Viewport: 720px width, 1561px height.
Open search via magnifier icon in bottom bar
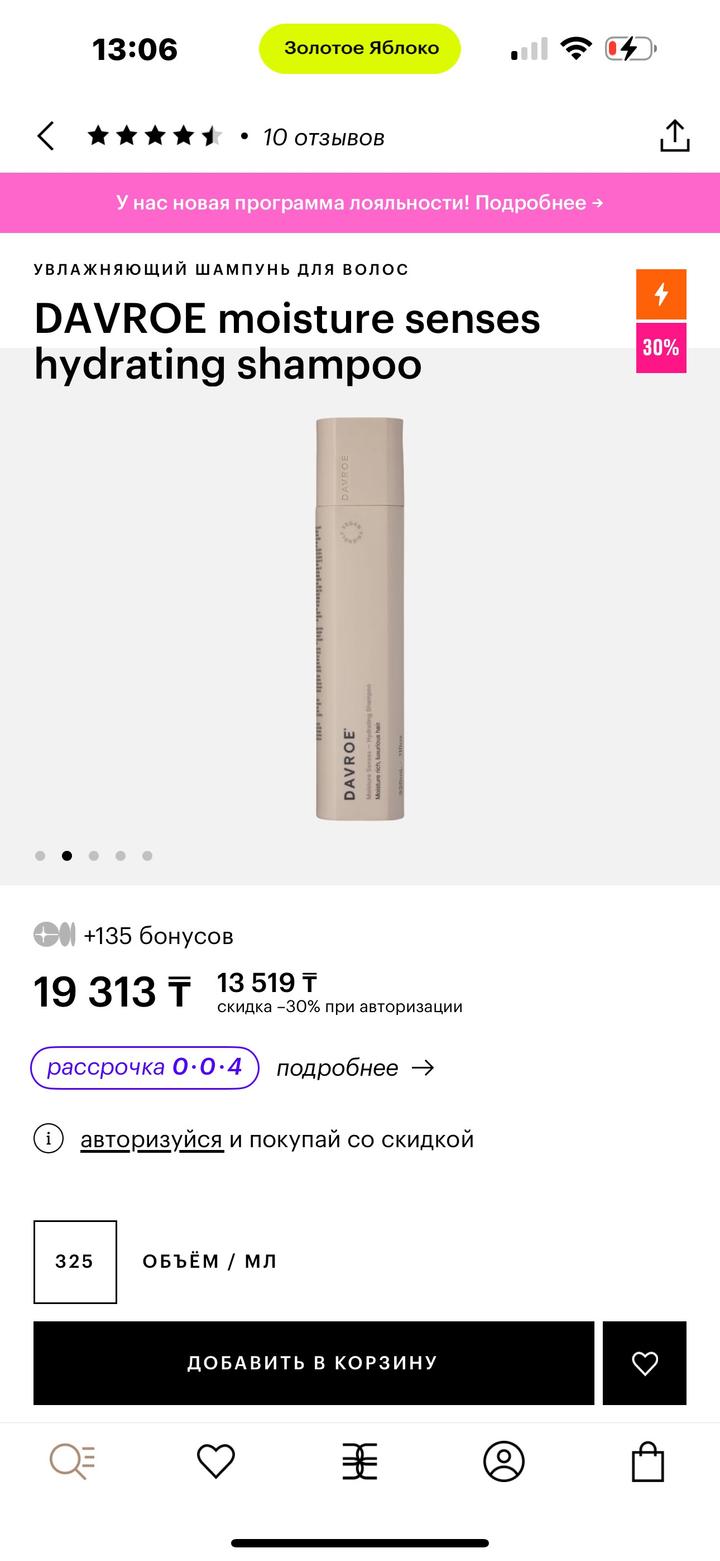(x=71, y=1461)
